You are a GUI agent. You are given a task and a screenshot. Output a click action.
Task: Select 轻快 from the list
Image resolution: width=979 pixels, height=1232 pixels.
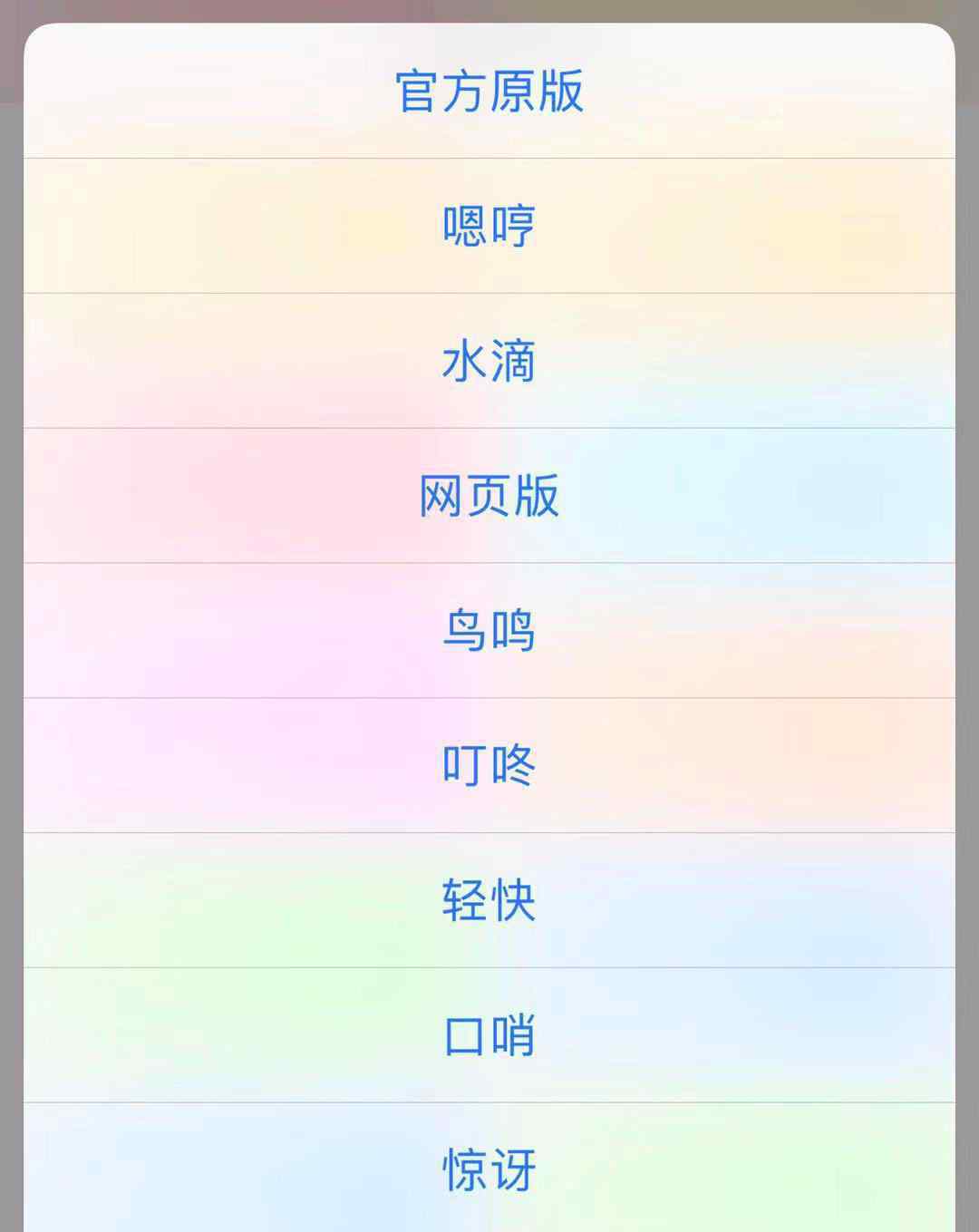pyautogui.click(x=489, y=900)
